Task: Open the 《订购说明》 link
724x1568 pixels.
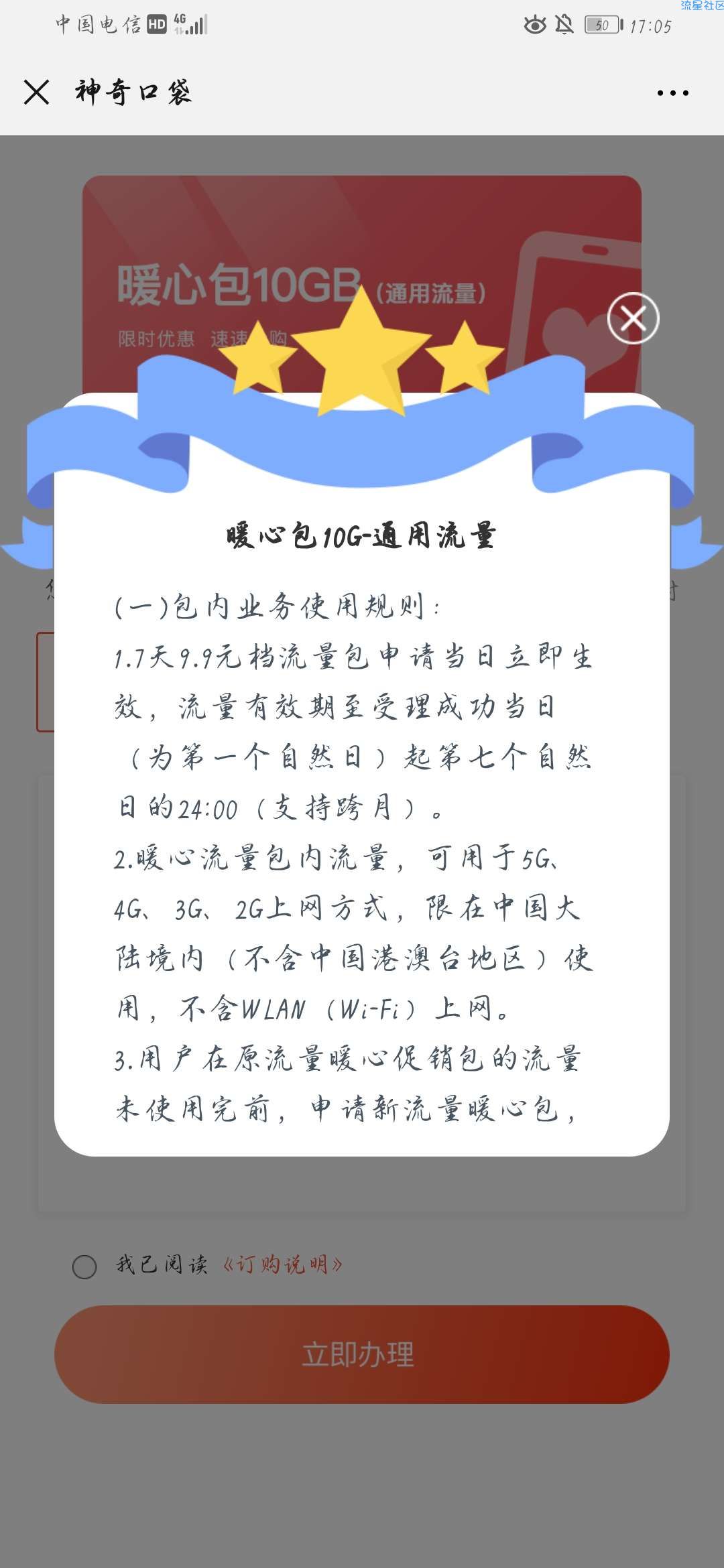Action: click(x=282, y=1264)
